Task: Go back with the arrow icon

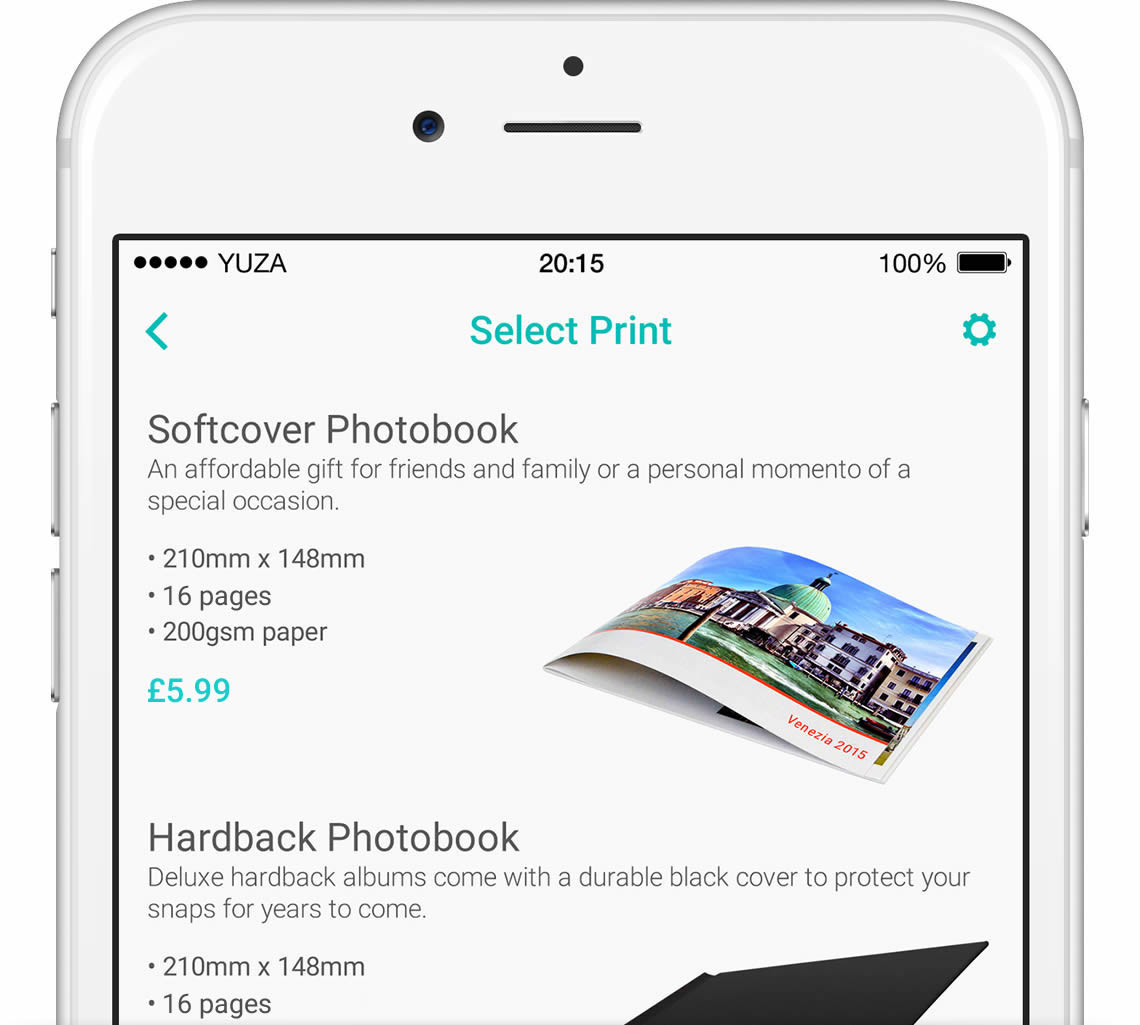Action: (157, 331)
